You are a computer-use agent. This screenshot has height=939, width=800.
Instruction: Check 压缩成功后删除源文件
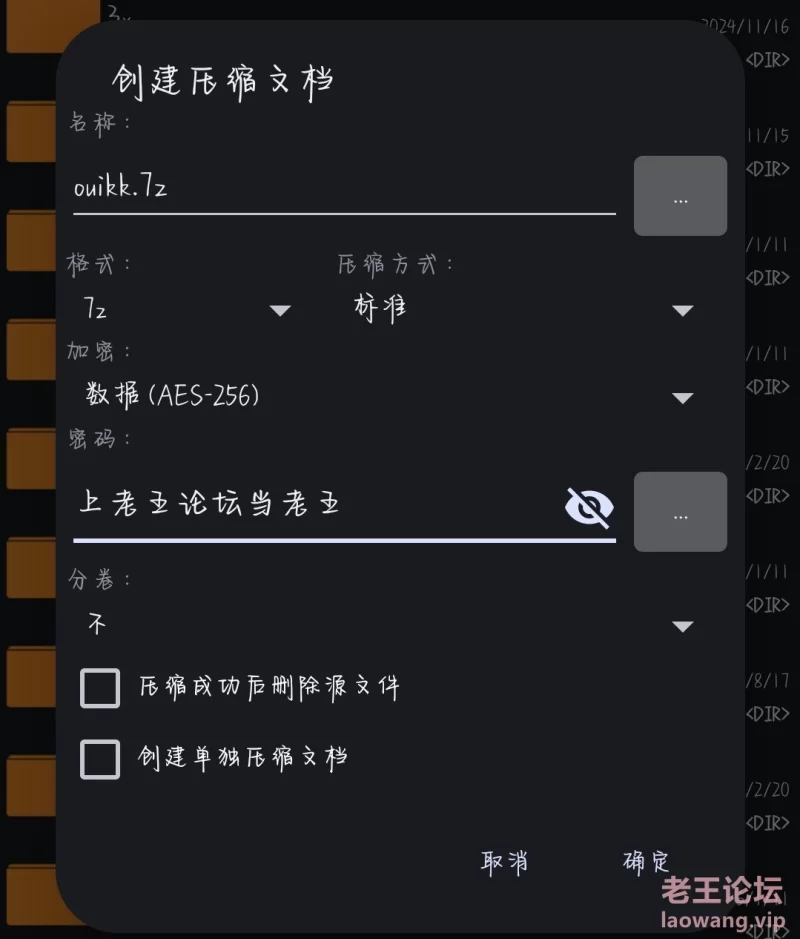[100, 689]
